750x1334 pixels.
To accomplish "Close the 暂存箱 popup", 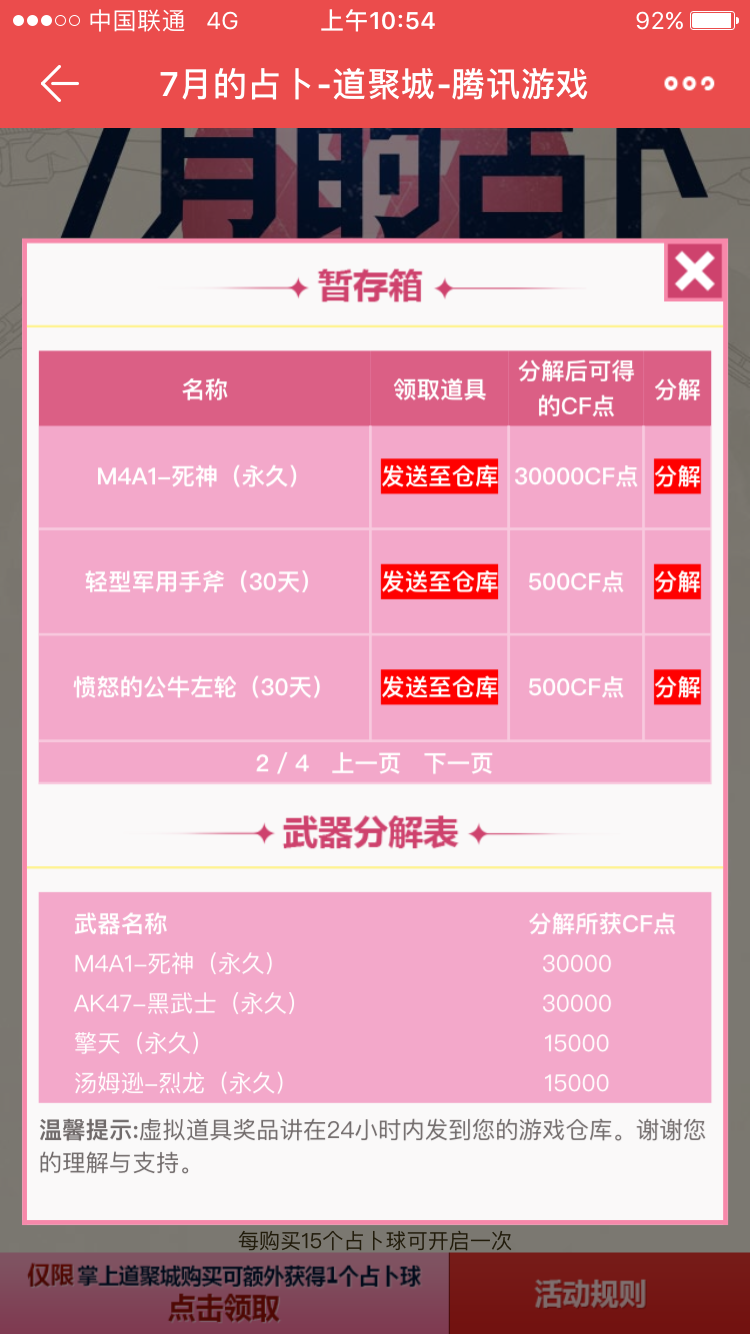I will click(694, 271).
